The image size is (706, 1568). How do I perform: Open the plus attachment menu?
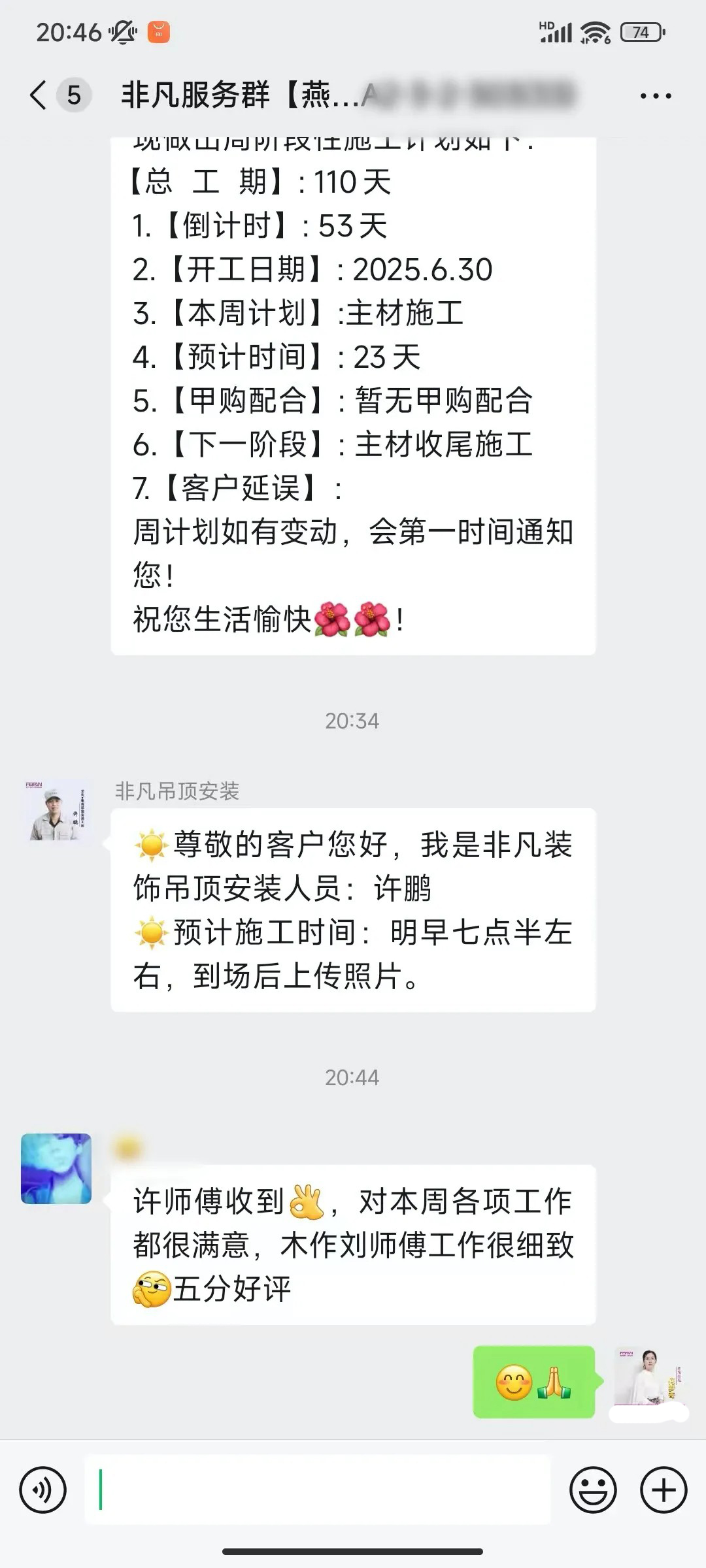click(664, 1490)
